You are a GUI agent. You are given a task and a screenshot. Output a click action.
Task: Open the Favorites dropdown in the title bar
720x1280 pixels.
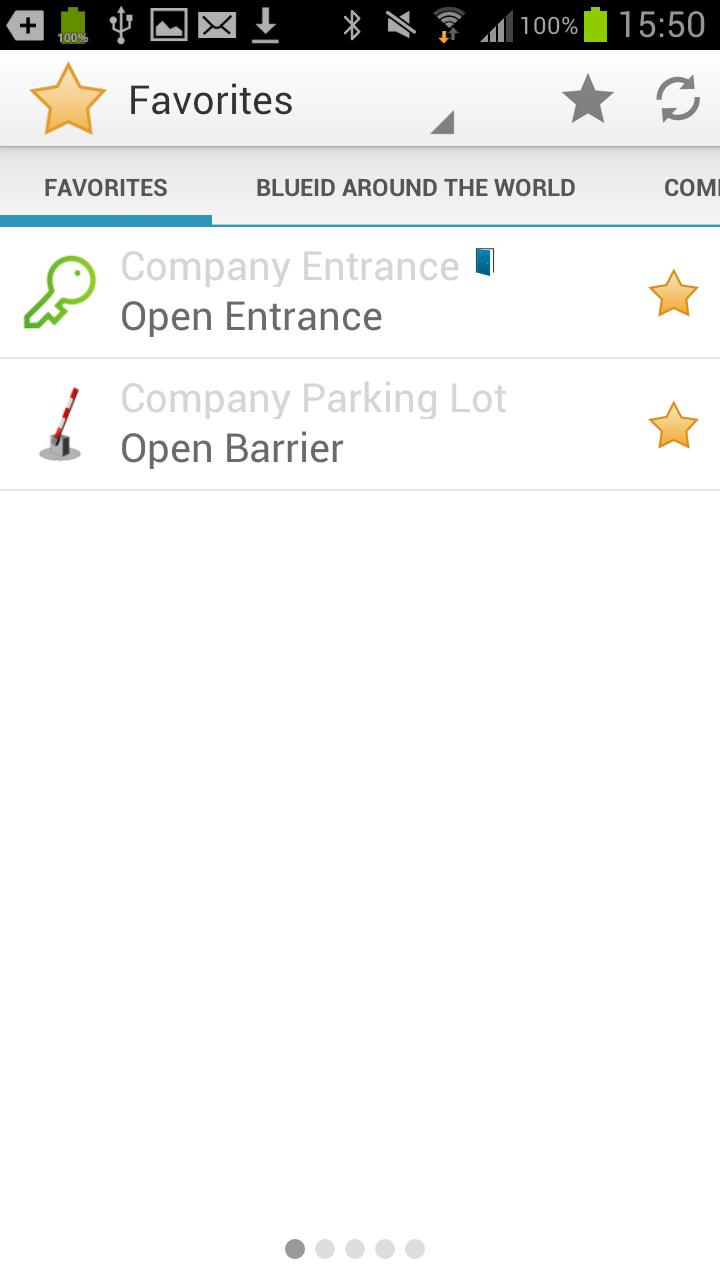point(290,101)
